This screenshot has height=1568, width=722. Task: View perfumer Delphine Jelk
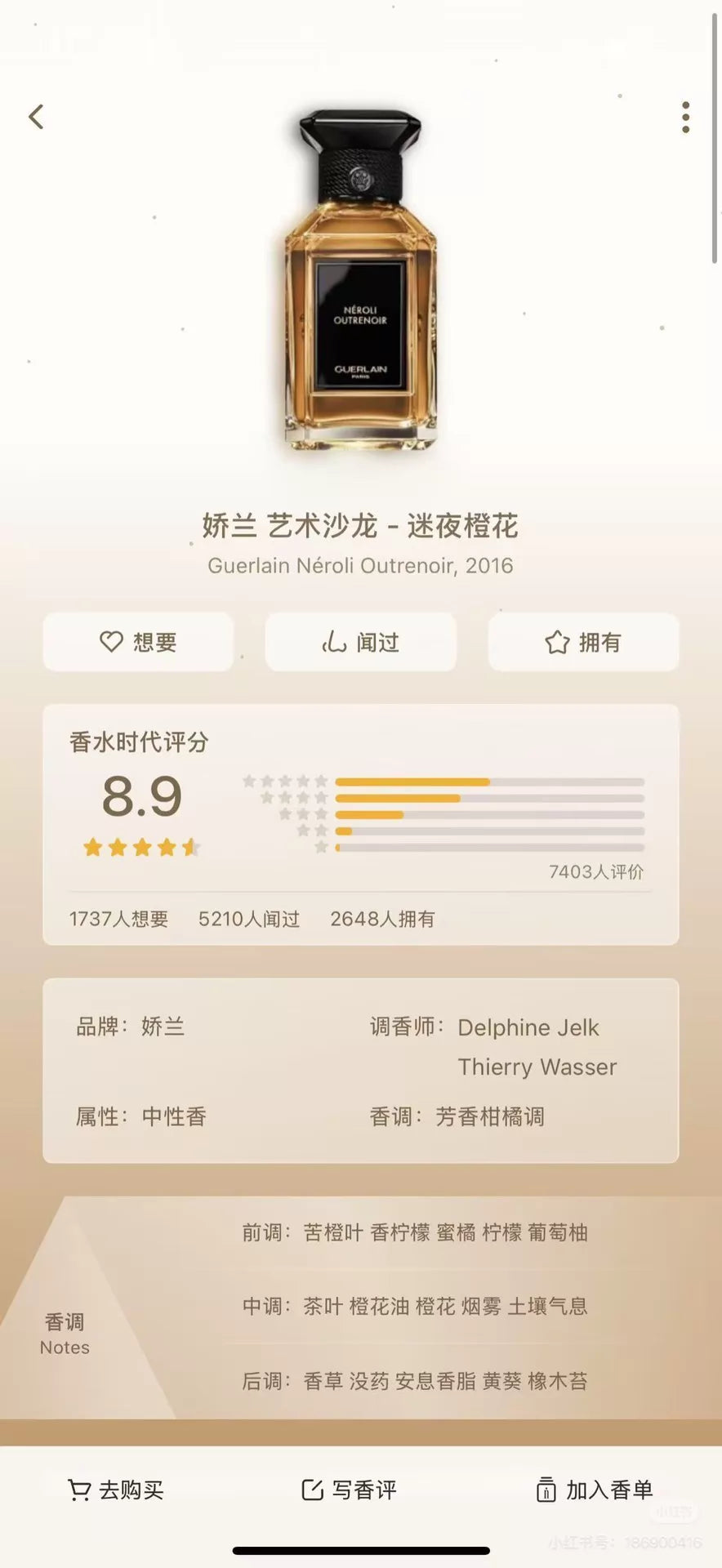pos(528,1027)
